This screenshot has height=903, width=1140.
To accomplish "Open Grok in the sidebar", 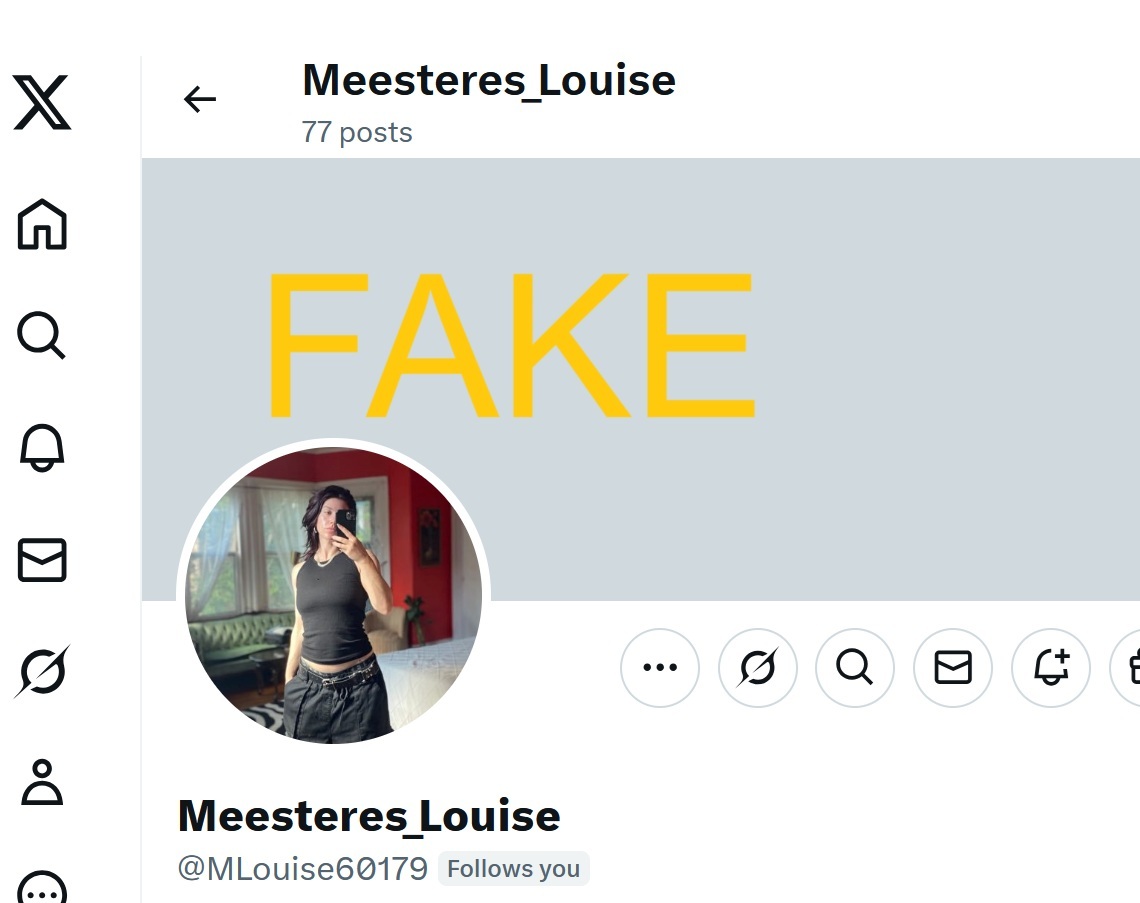I will 42,672.
